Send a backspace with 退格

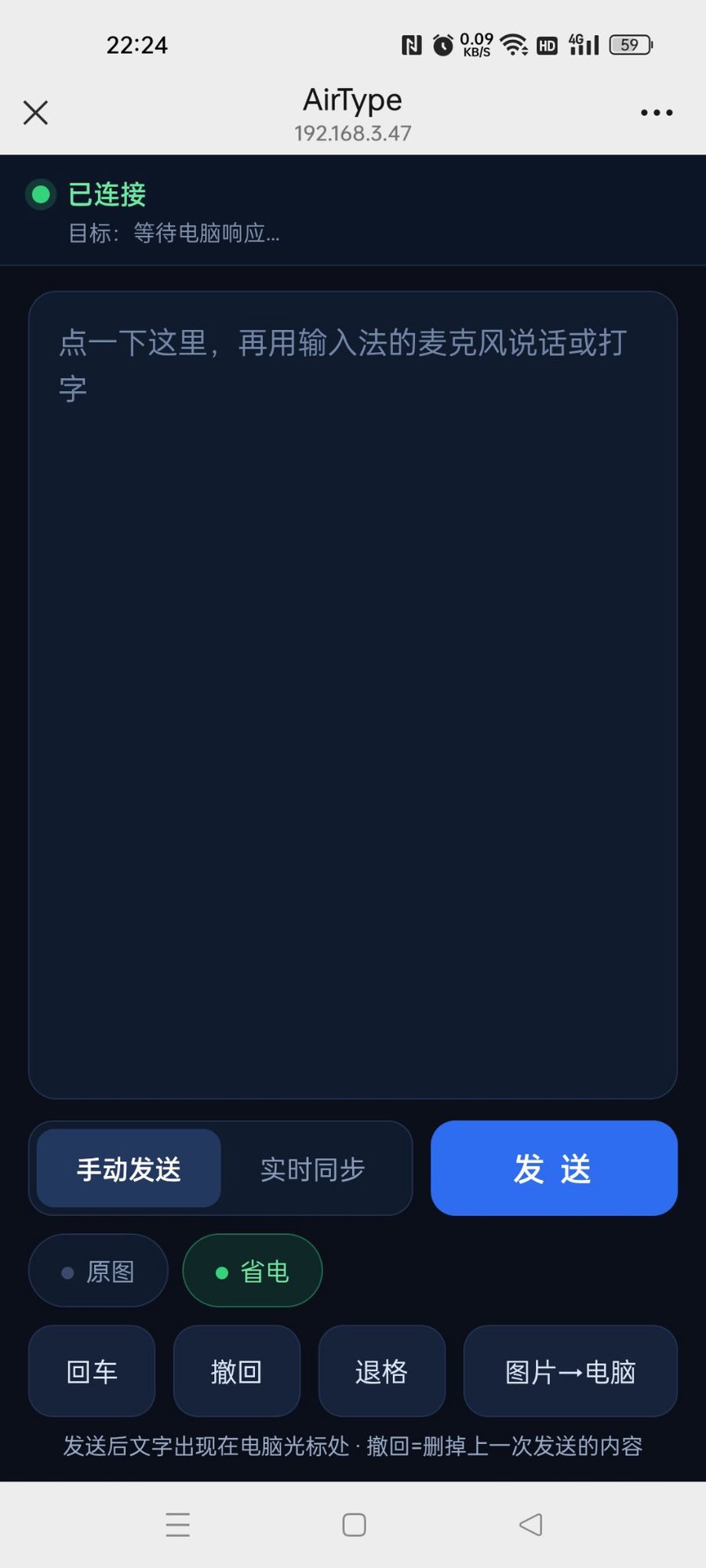click(x=381, y=1371)
